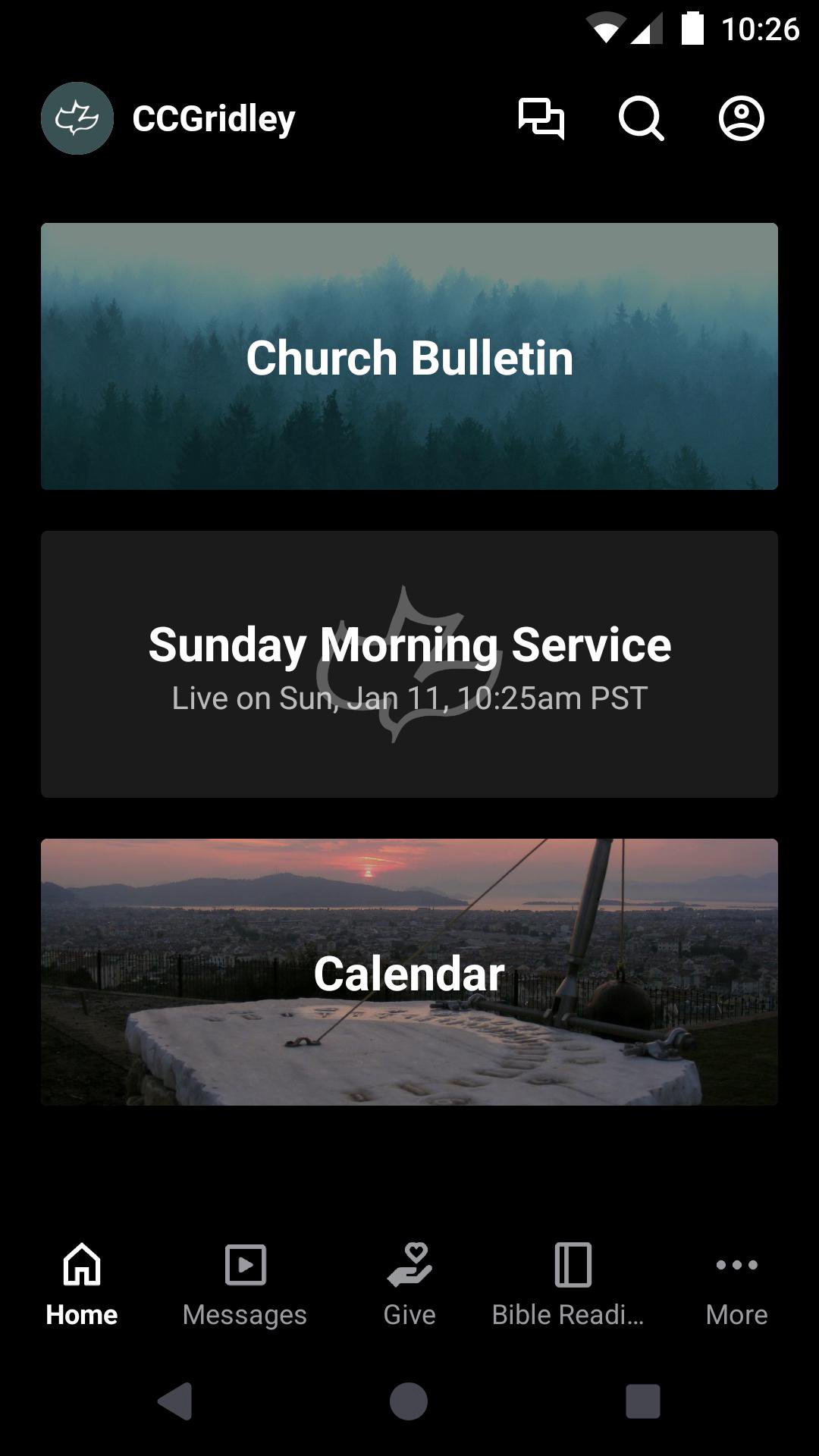Open recent apps via the square button
The width and height of the screenshot is (819, 1456).
tap(642, 1401)
